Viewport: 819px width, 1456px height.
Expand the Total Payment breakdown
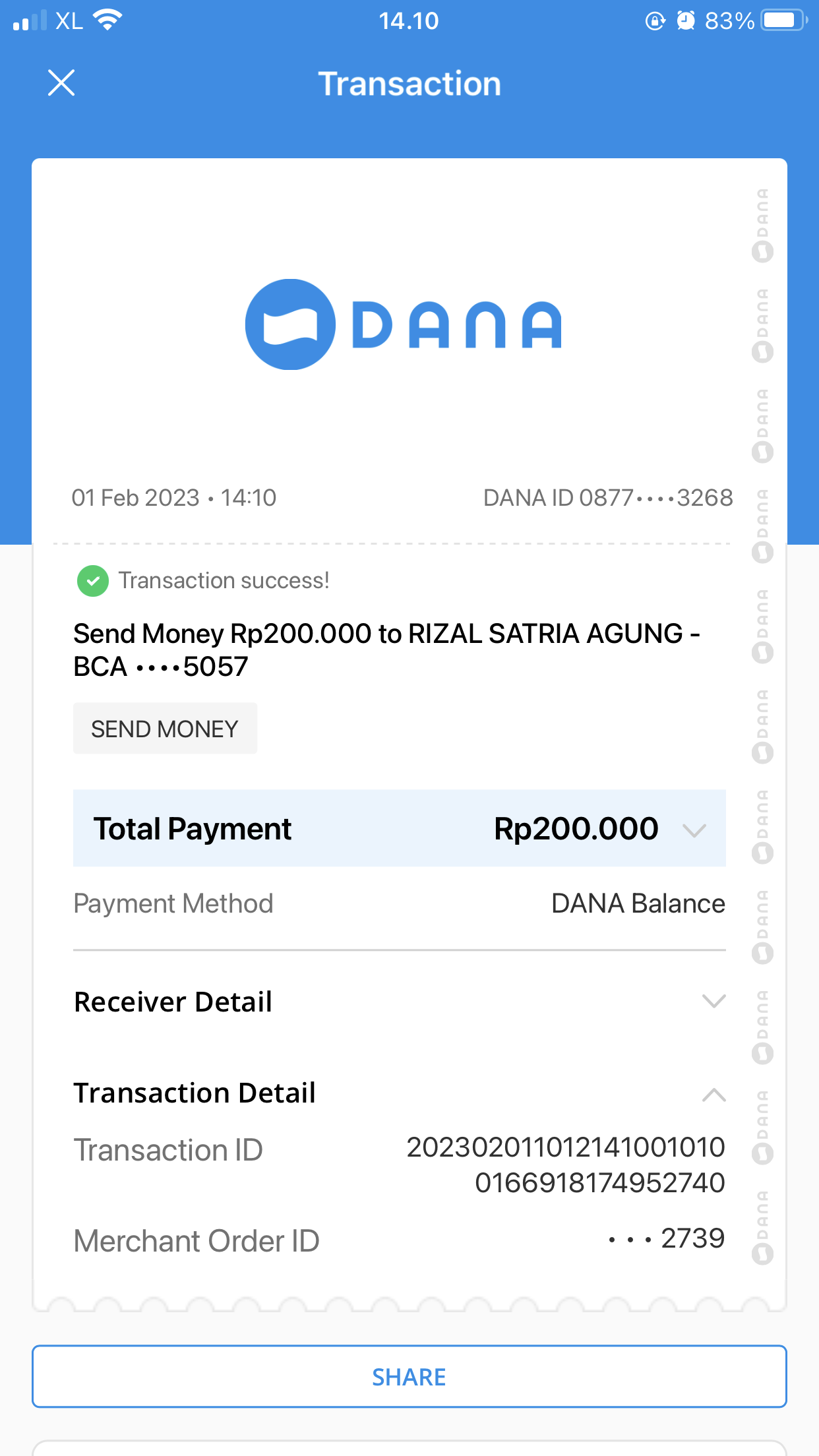(694, 830)
